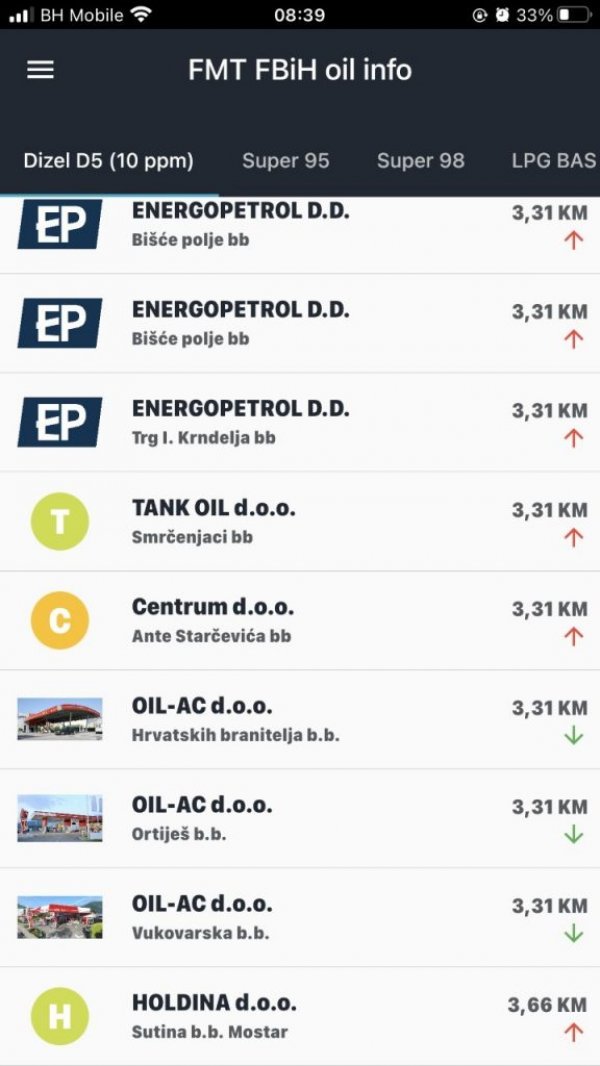Open the hamburger drawer menu
This screenshot has width=600, height=1066.
coord(40,70)
